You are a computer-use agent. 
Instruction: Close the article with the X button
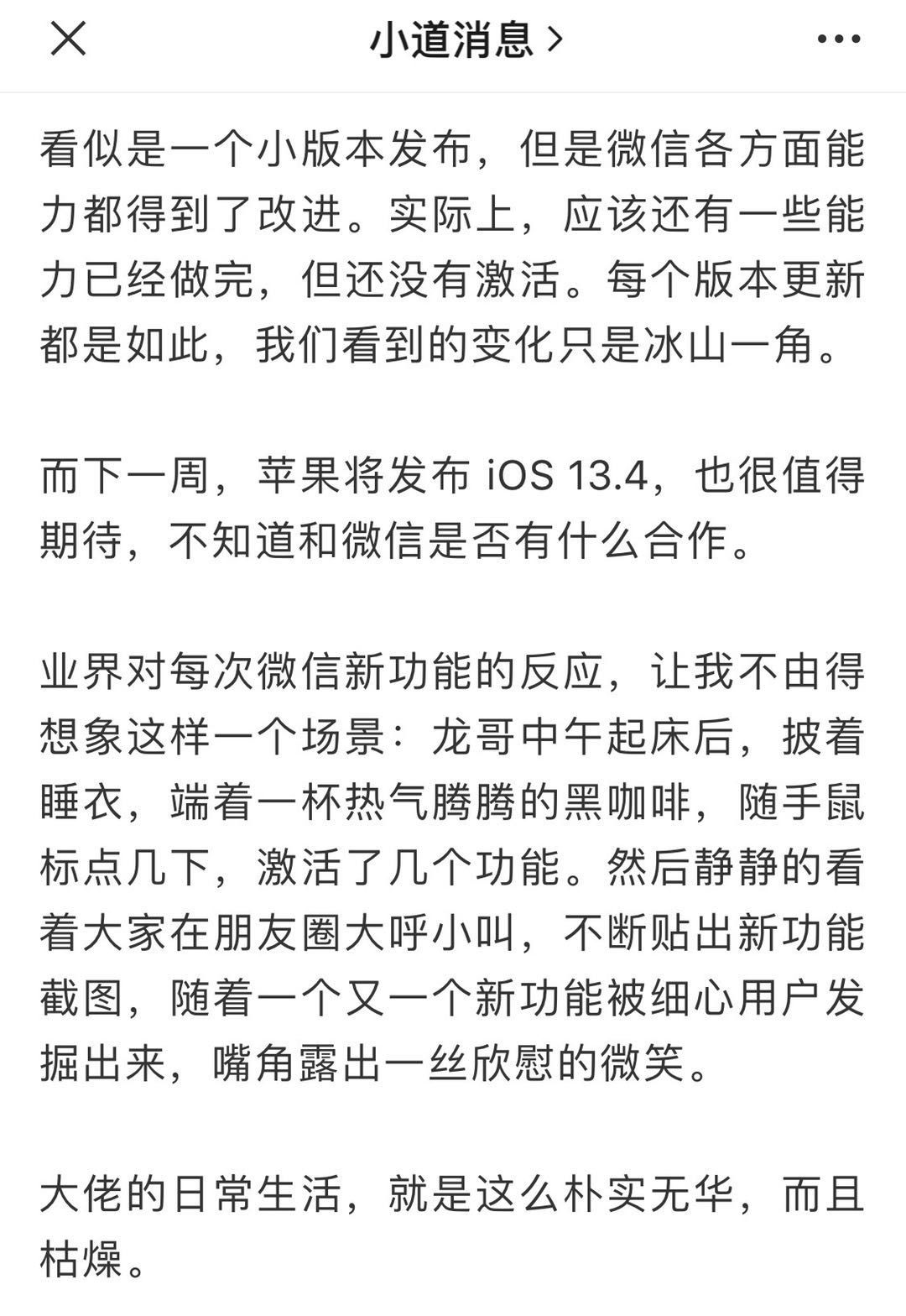coord(68,39)
